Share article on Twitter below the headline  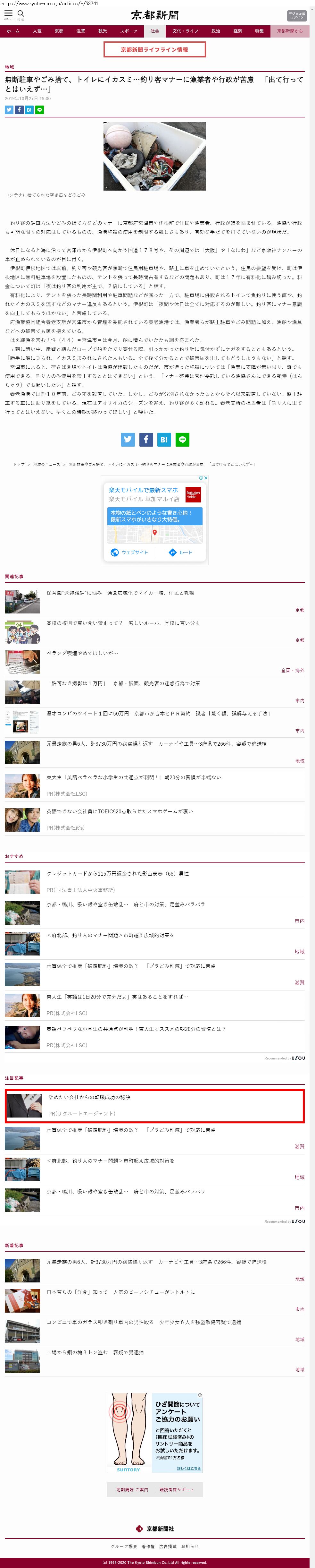click(9, 110)
